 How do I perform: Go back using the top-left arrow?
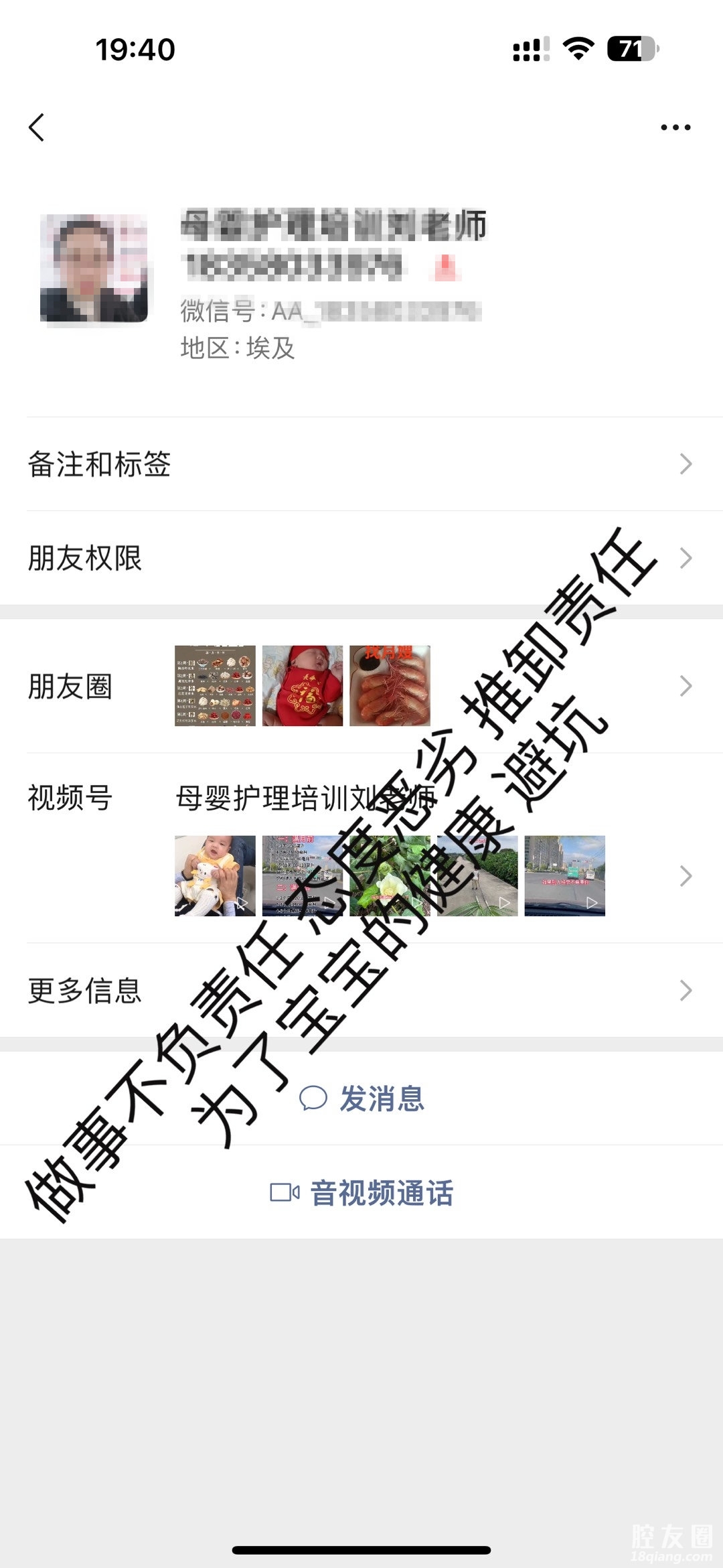(37, 127)
